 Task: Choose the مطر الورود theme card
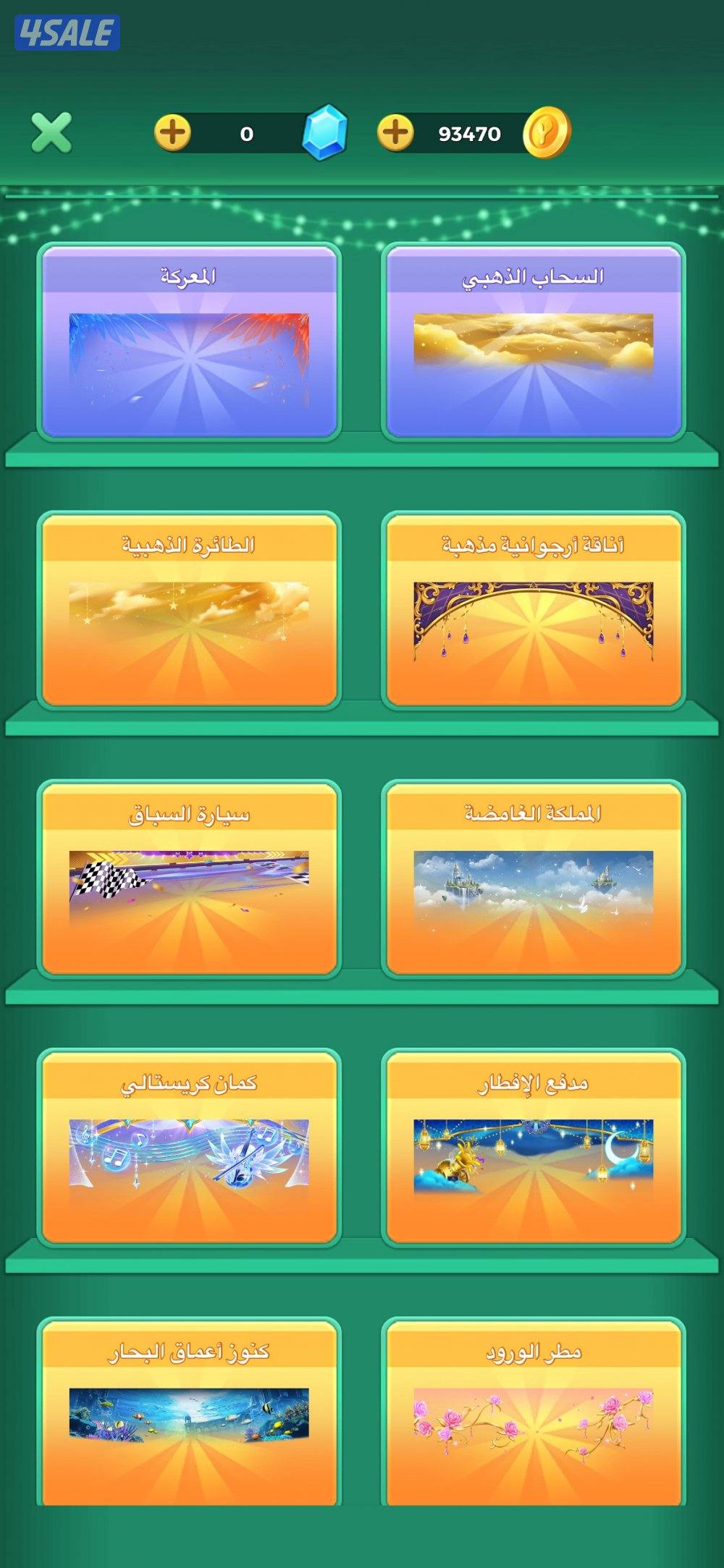[534, 1415]
